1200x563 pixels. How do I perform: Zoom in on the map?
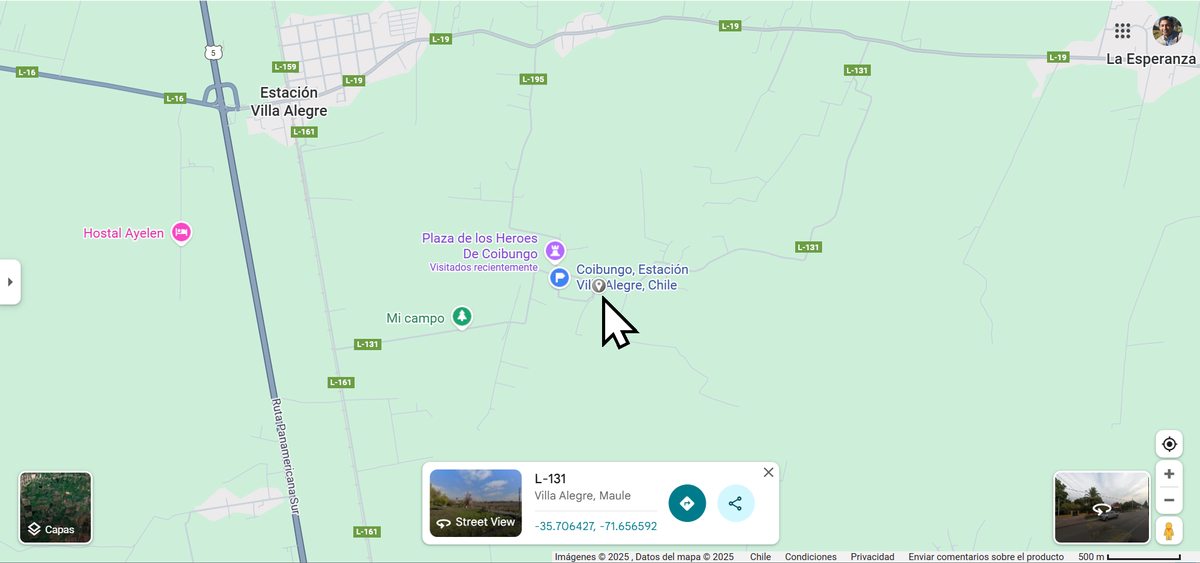(1168, 474)
